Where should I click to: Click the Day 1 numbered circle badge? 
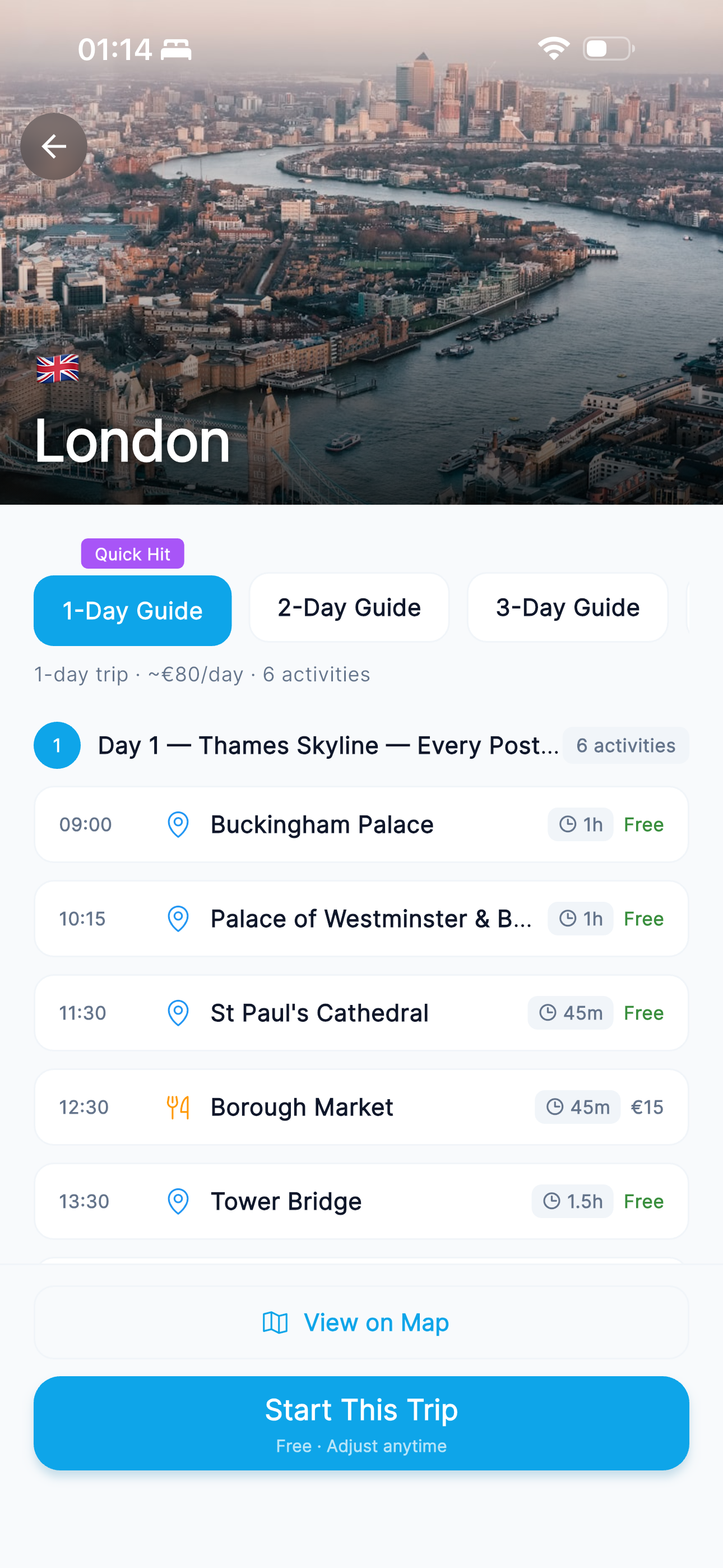pyautogui.click(x=57, y=744)
